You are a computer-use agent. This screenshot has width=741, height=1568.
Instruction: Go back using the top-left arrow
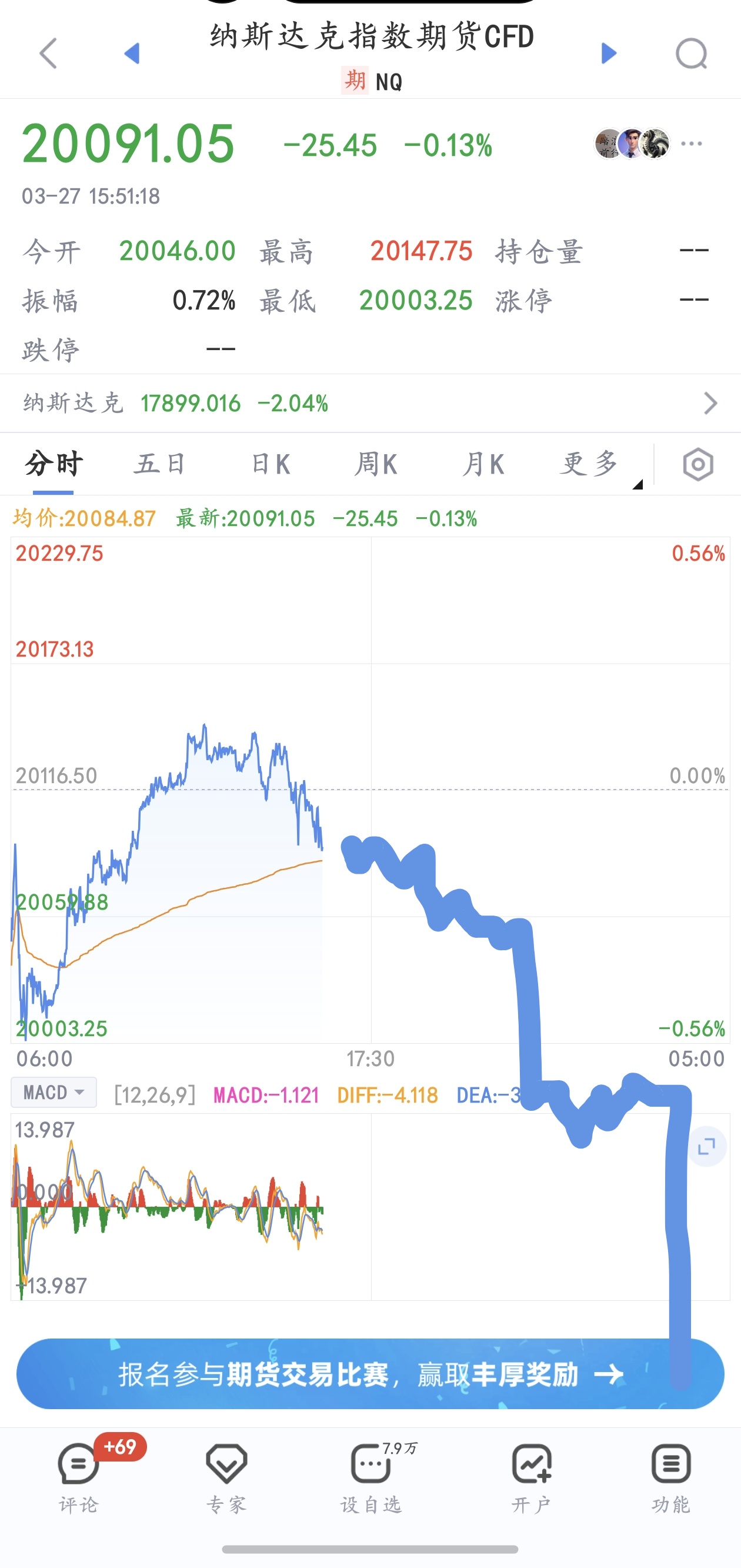48,54
